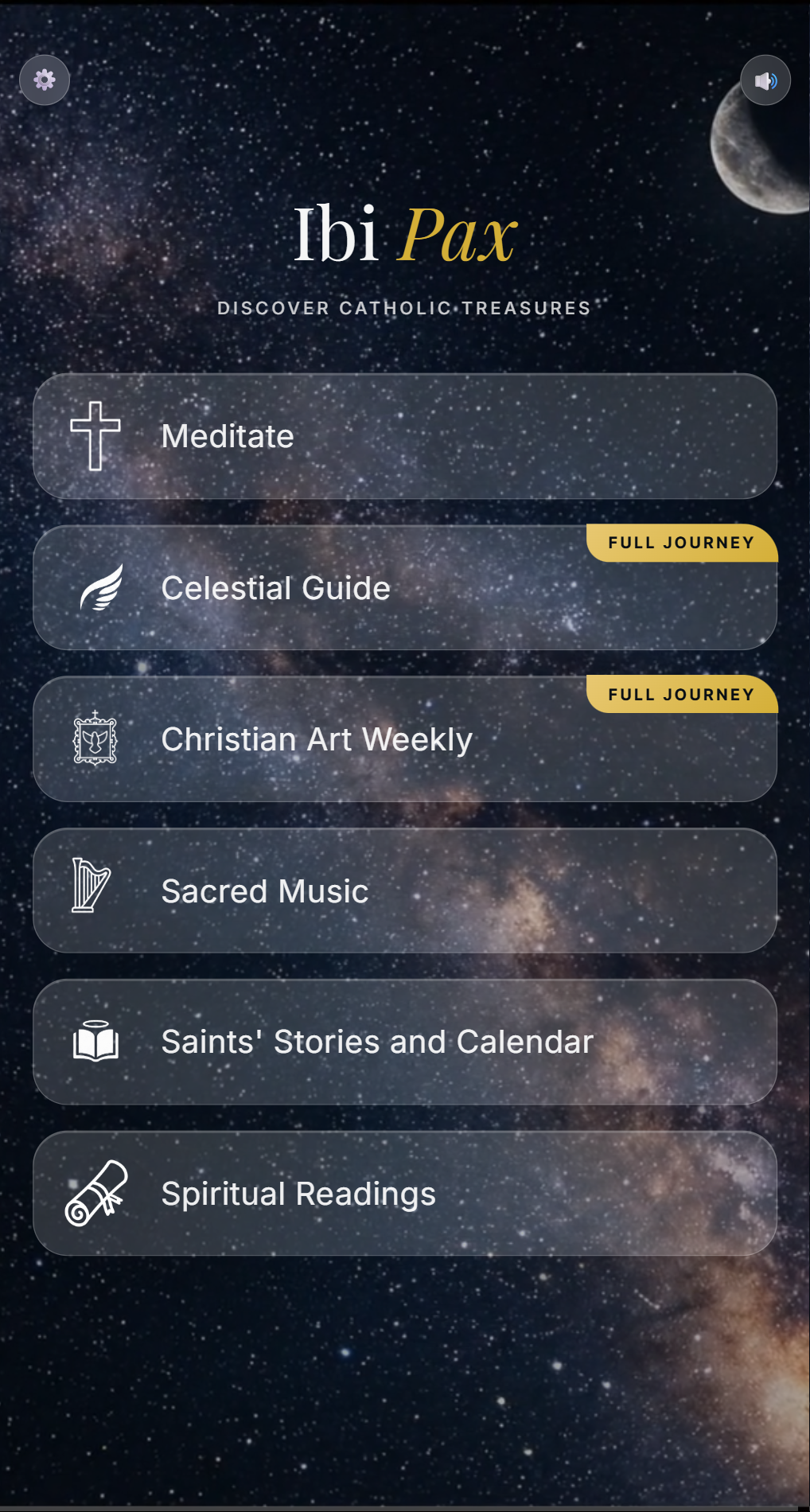Open the Sacred Music section
The height and width of the screenshot is (1512, 810).
[404, 890]
